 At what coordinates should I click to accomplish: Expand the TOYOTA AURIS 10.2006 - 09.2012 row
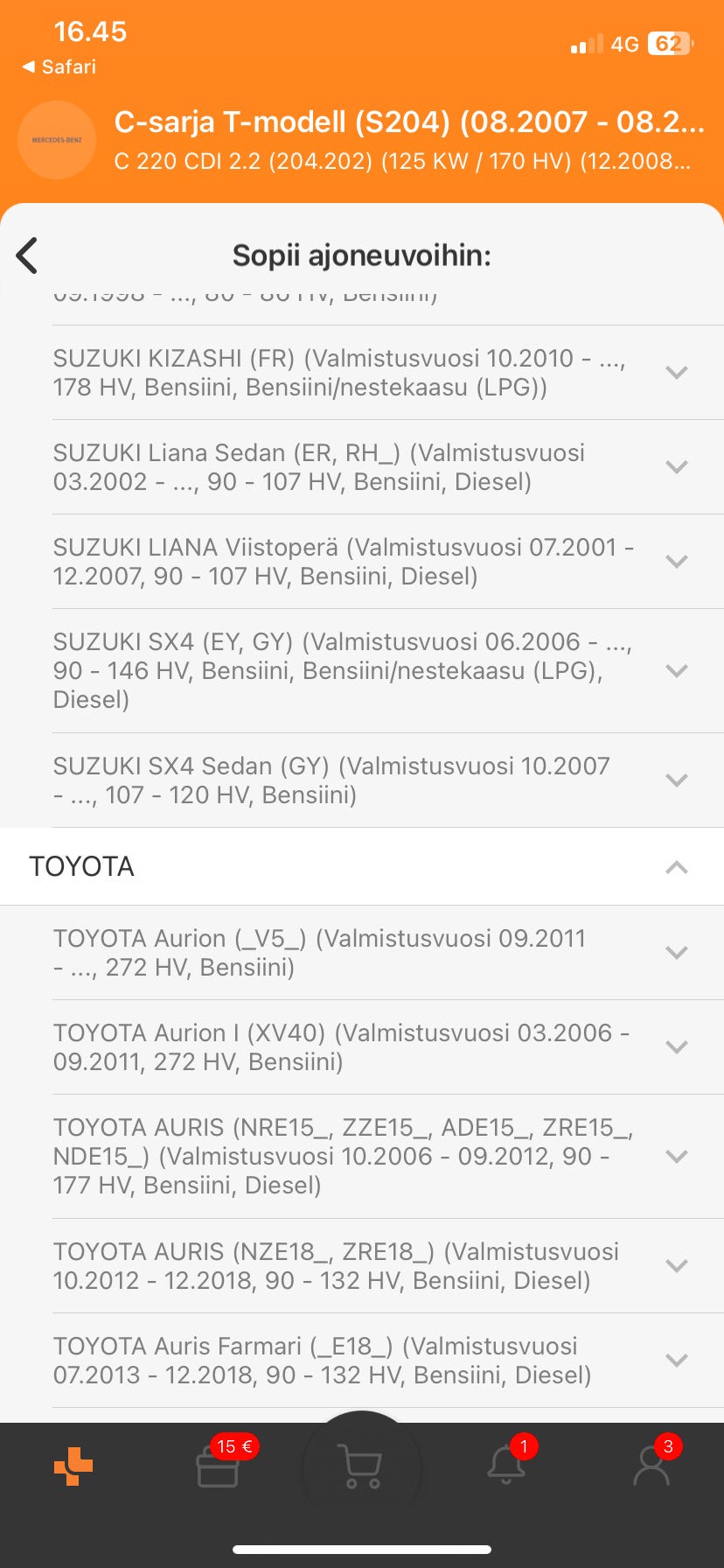(676, 1157)
